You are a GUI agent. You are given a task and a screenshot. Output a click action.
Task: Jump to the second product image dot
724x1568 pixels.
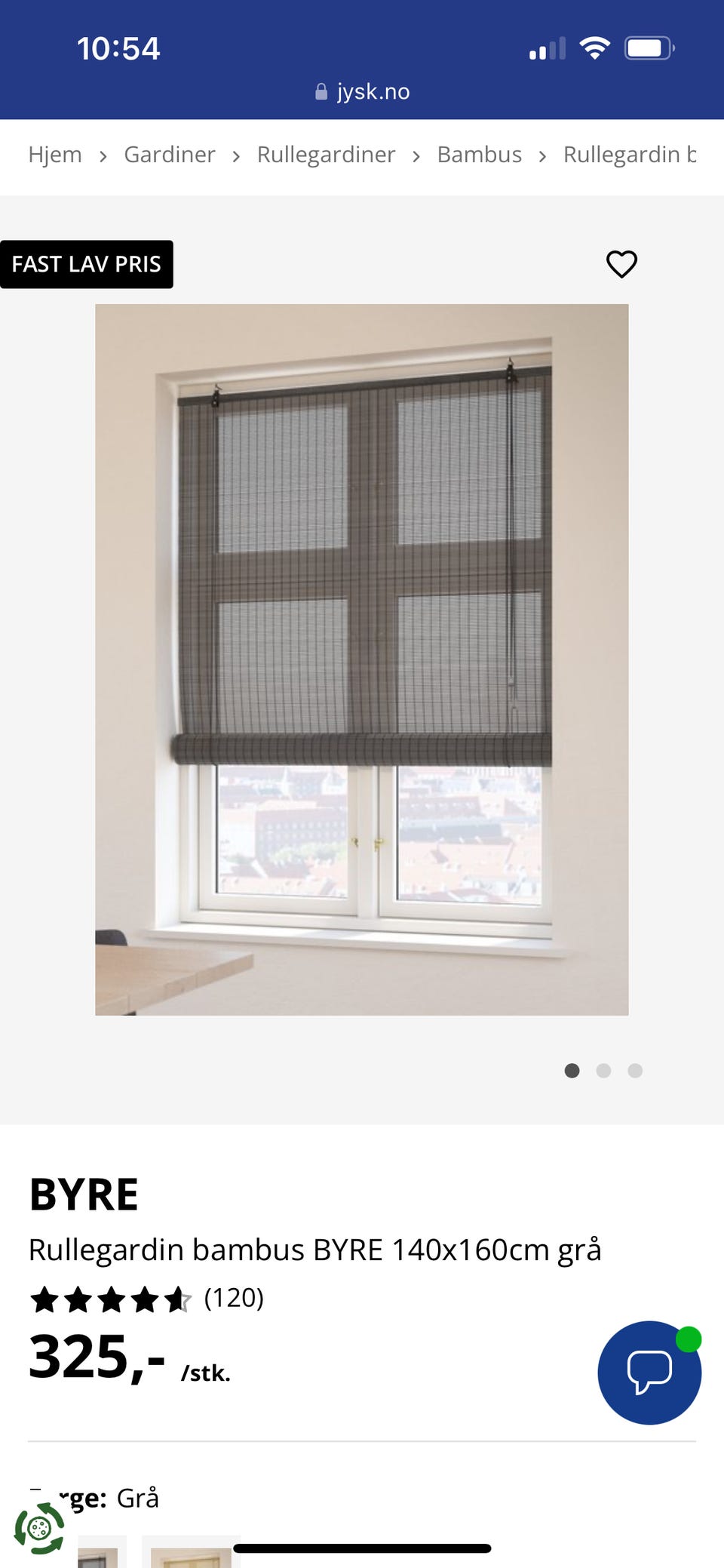click(603, 1070)
